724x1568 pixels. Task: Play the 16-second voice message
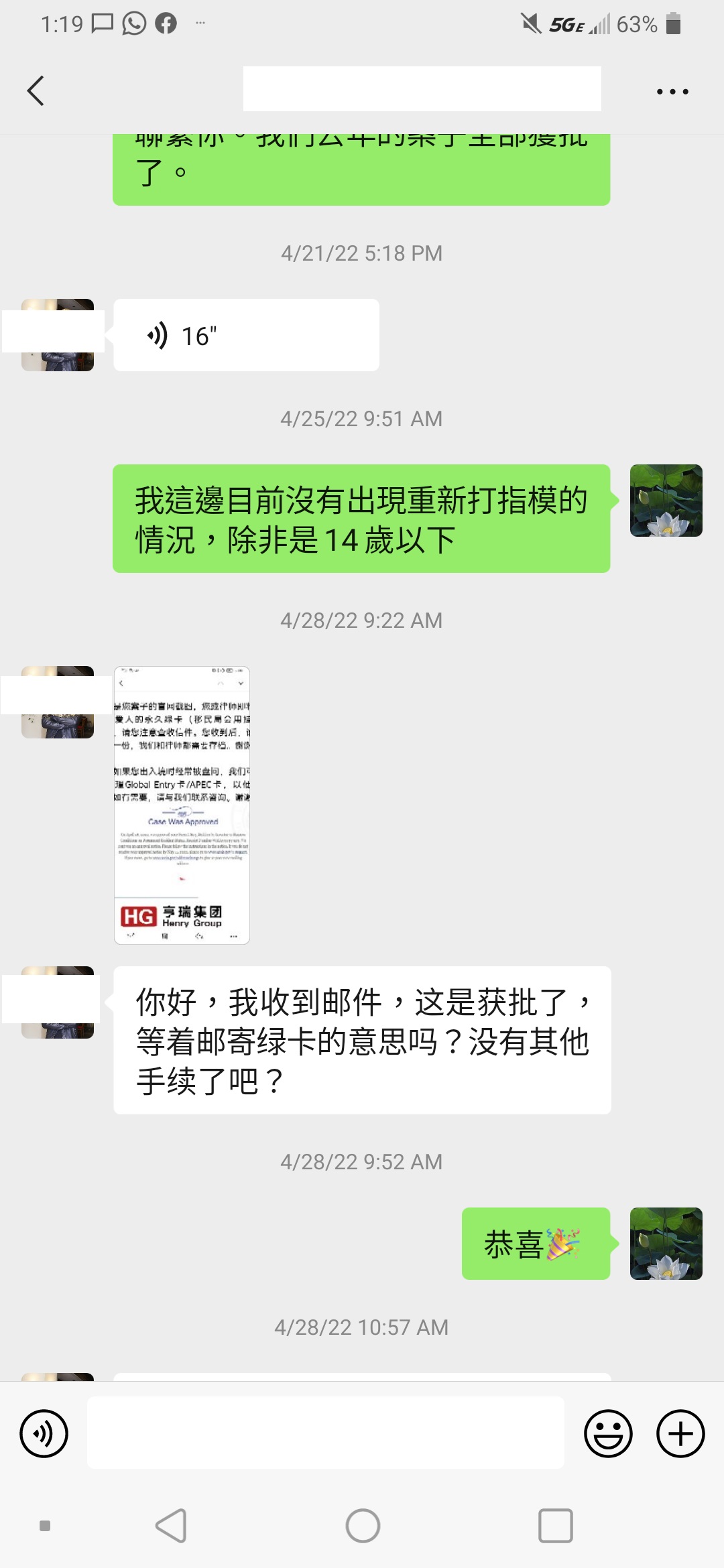246,335
